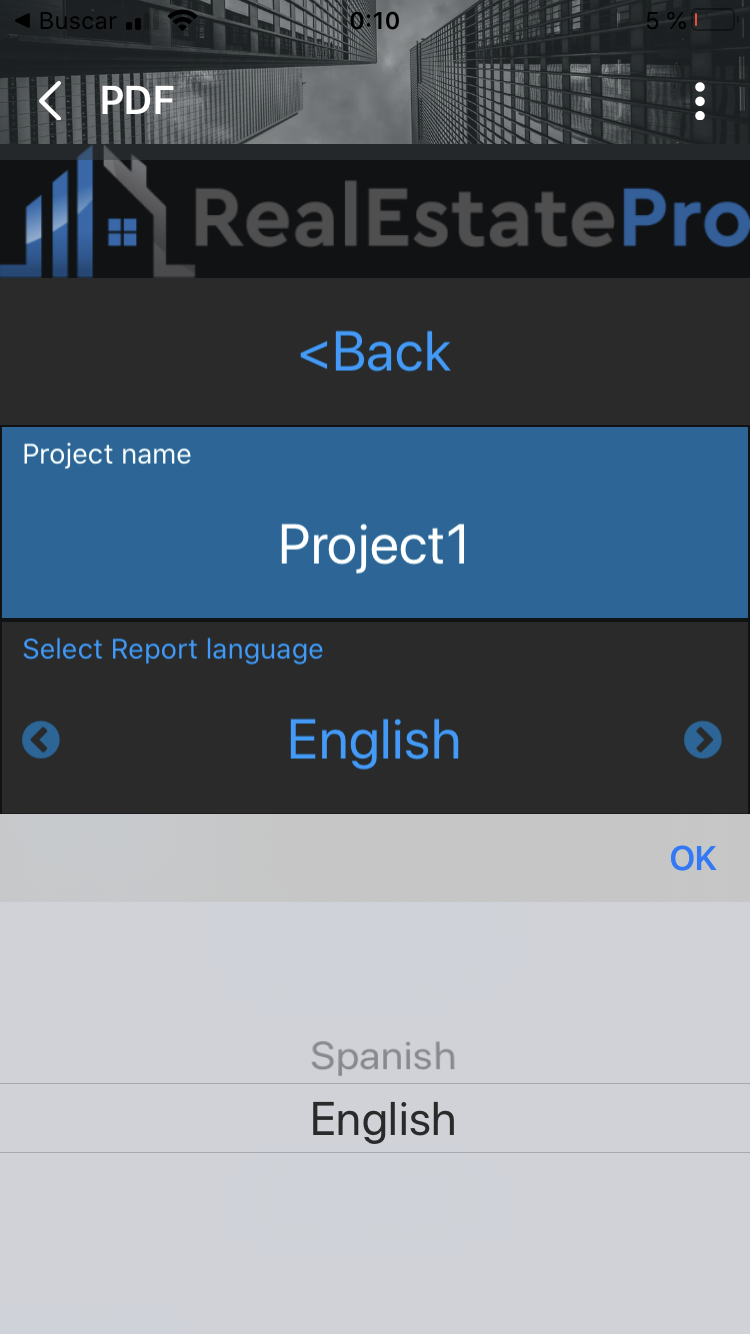Select Spanish in the language picker
The height and width of the screenshot is (1334, 750).
tap(383, 1056)
